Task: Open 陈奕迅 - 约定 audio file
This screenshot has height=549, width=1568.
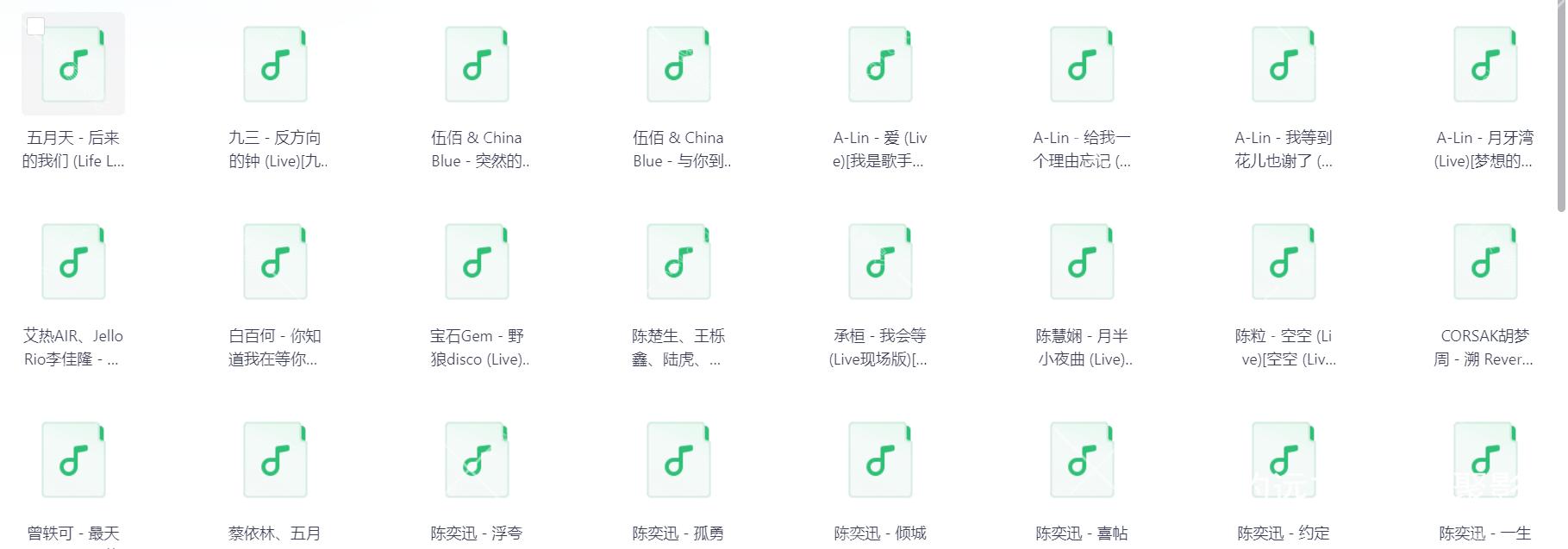Action: coord(1284,460)
